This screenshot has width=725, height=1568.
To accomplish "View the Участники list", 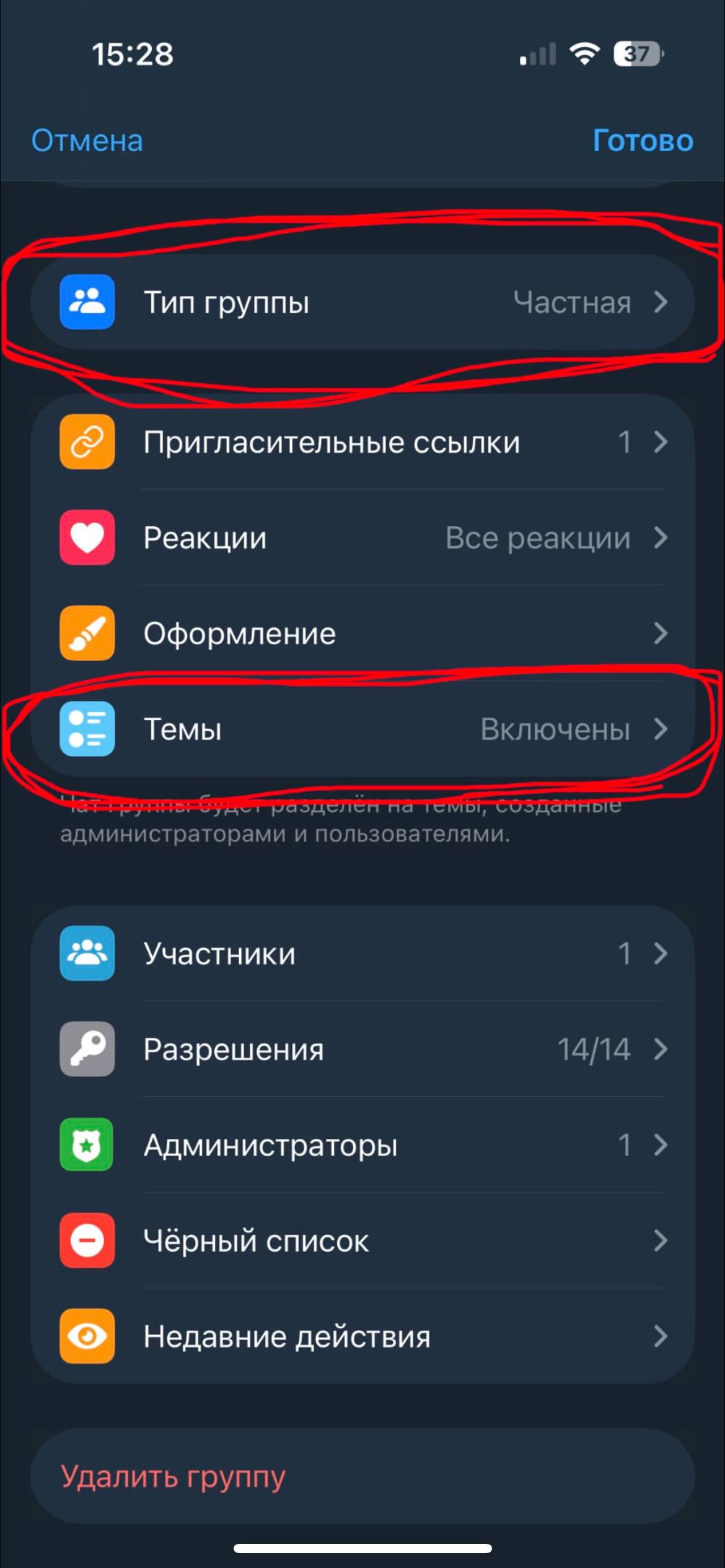I will [x=362, y=953].
